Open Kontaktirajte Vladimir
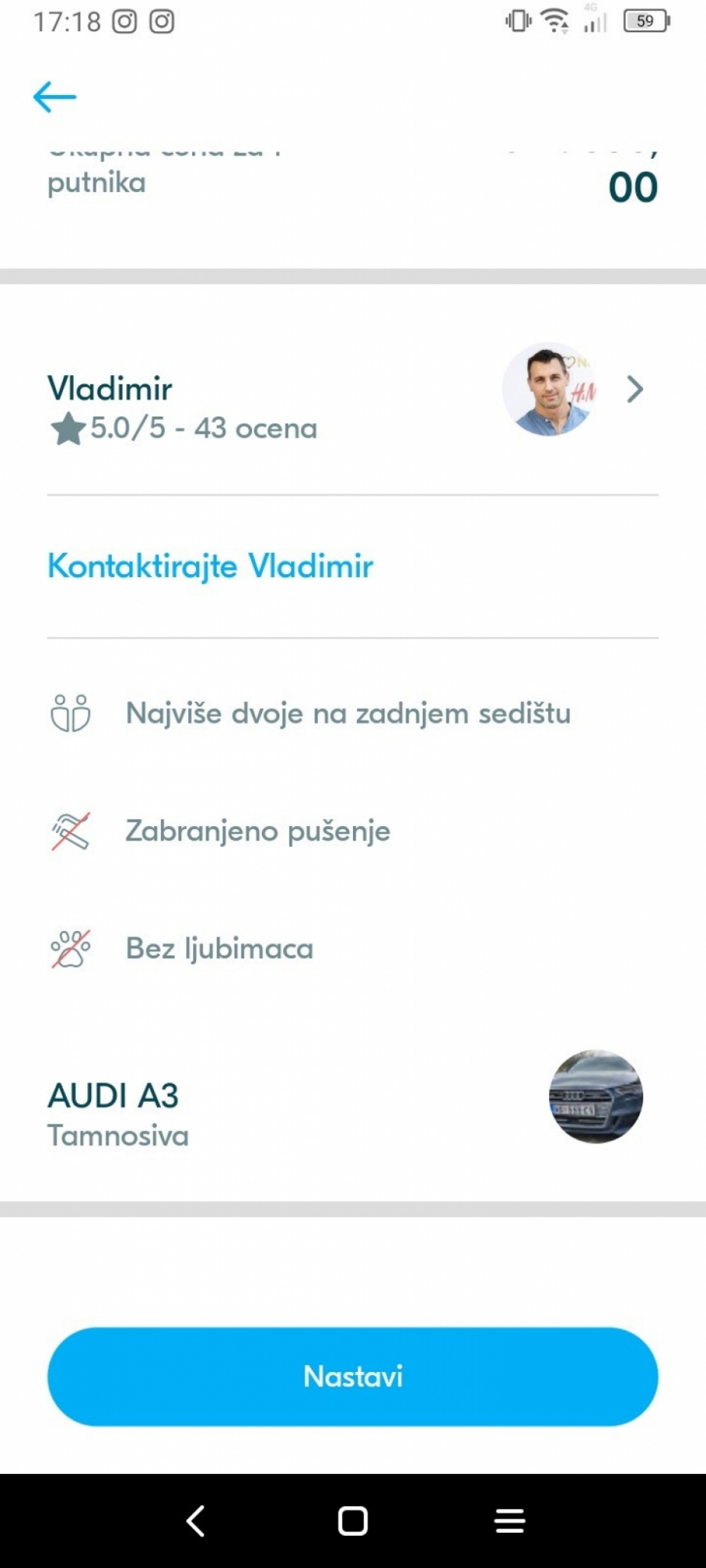The width and height of the screenshot is (706, 1568). (x=210, y=566)
